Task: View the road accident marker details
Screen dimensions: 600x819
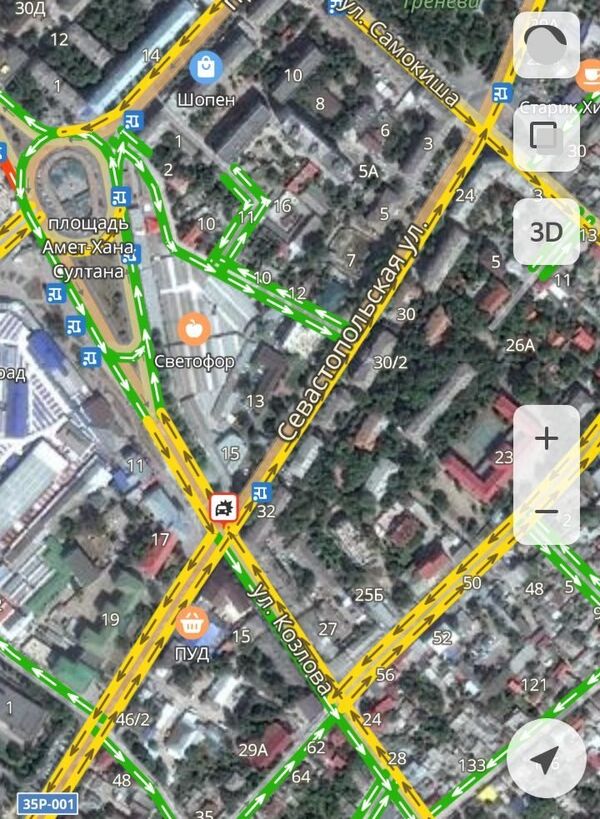Action: [x=223, y=508]
